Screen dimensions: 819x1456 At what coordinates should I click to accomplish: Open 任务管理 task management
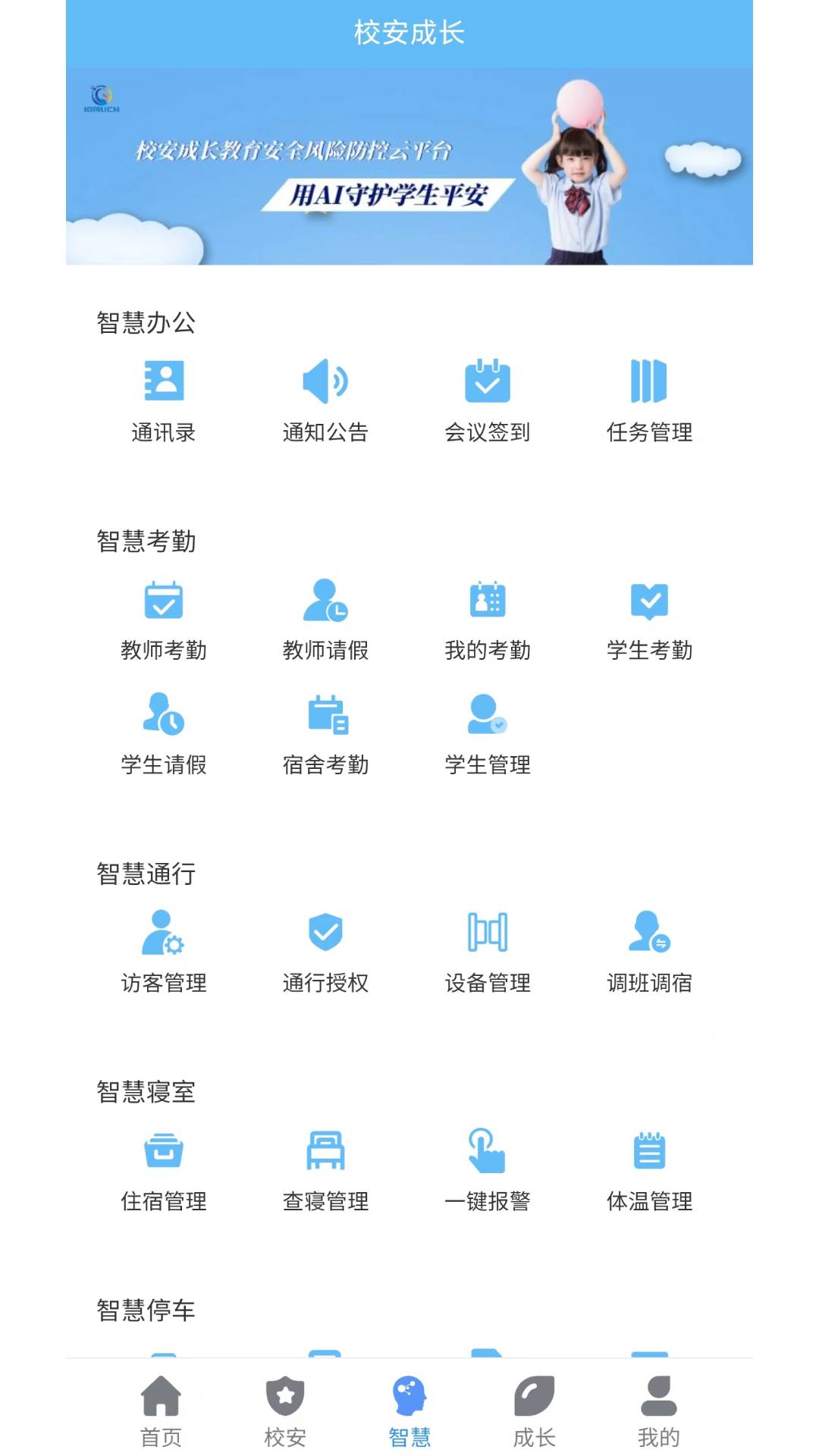[649, 400]
